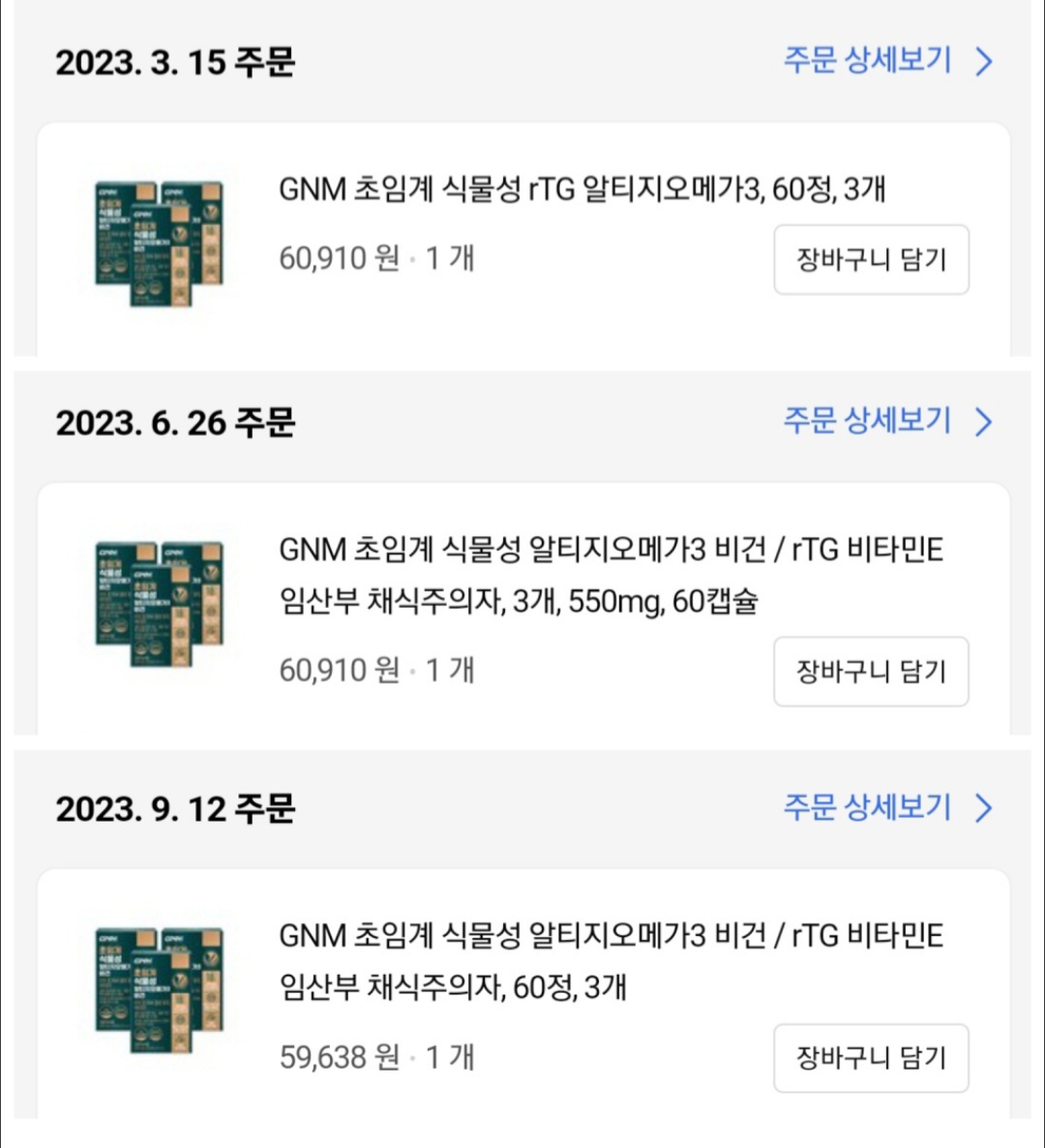Open order details for 2023. 9. 12 order

pyautogui.click(x=887, y=807)
